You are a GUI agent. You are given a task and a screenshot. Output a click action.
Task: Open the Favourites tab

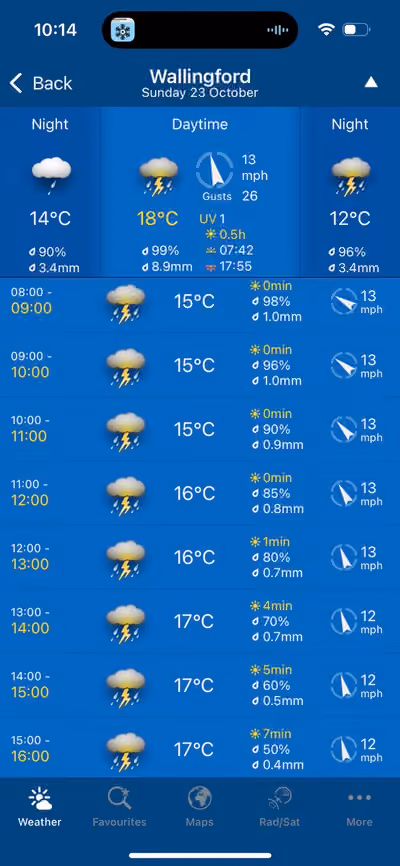[119, 807]
